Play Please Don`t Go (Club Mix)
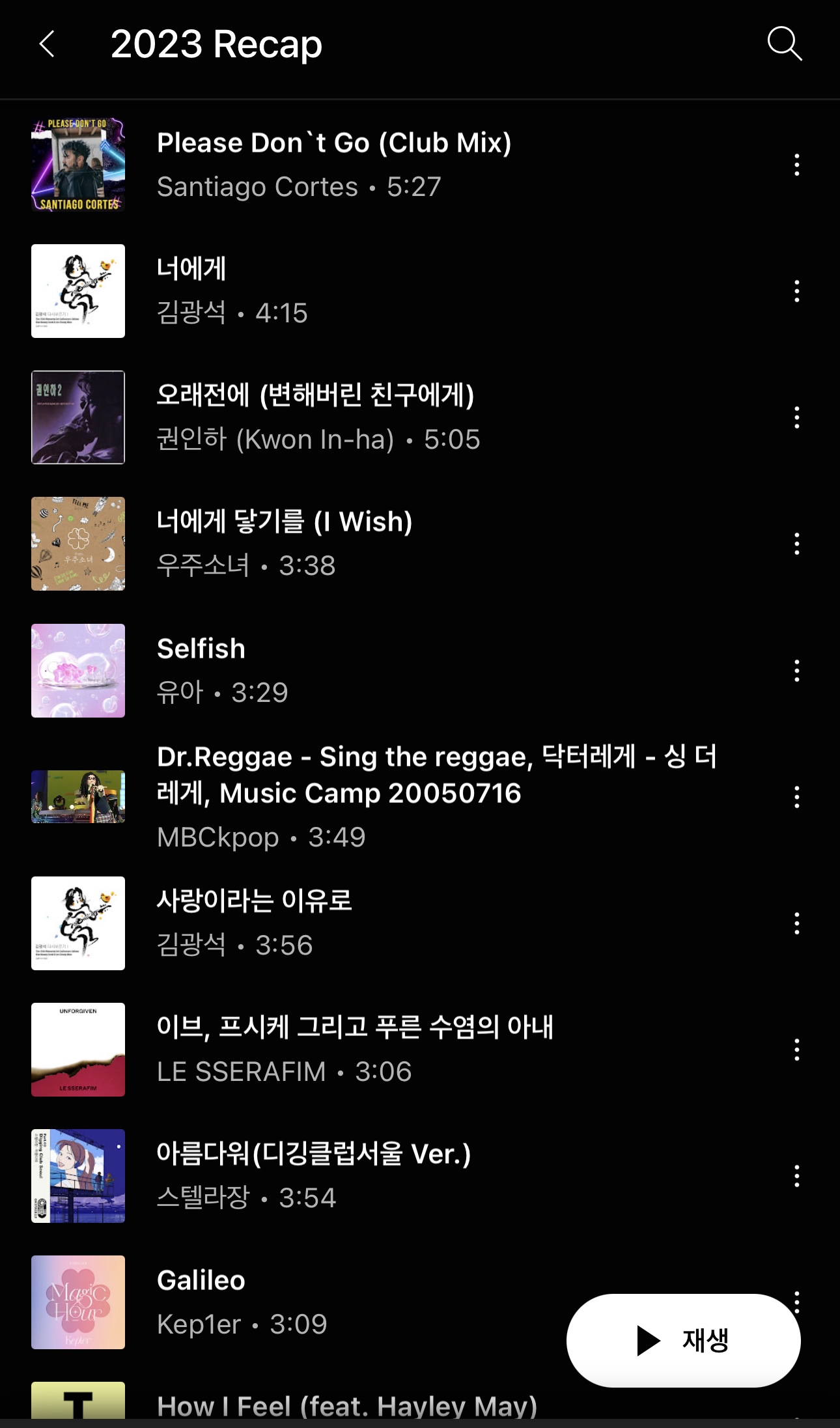840x1428 pixels. (x=334, y=164)
